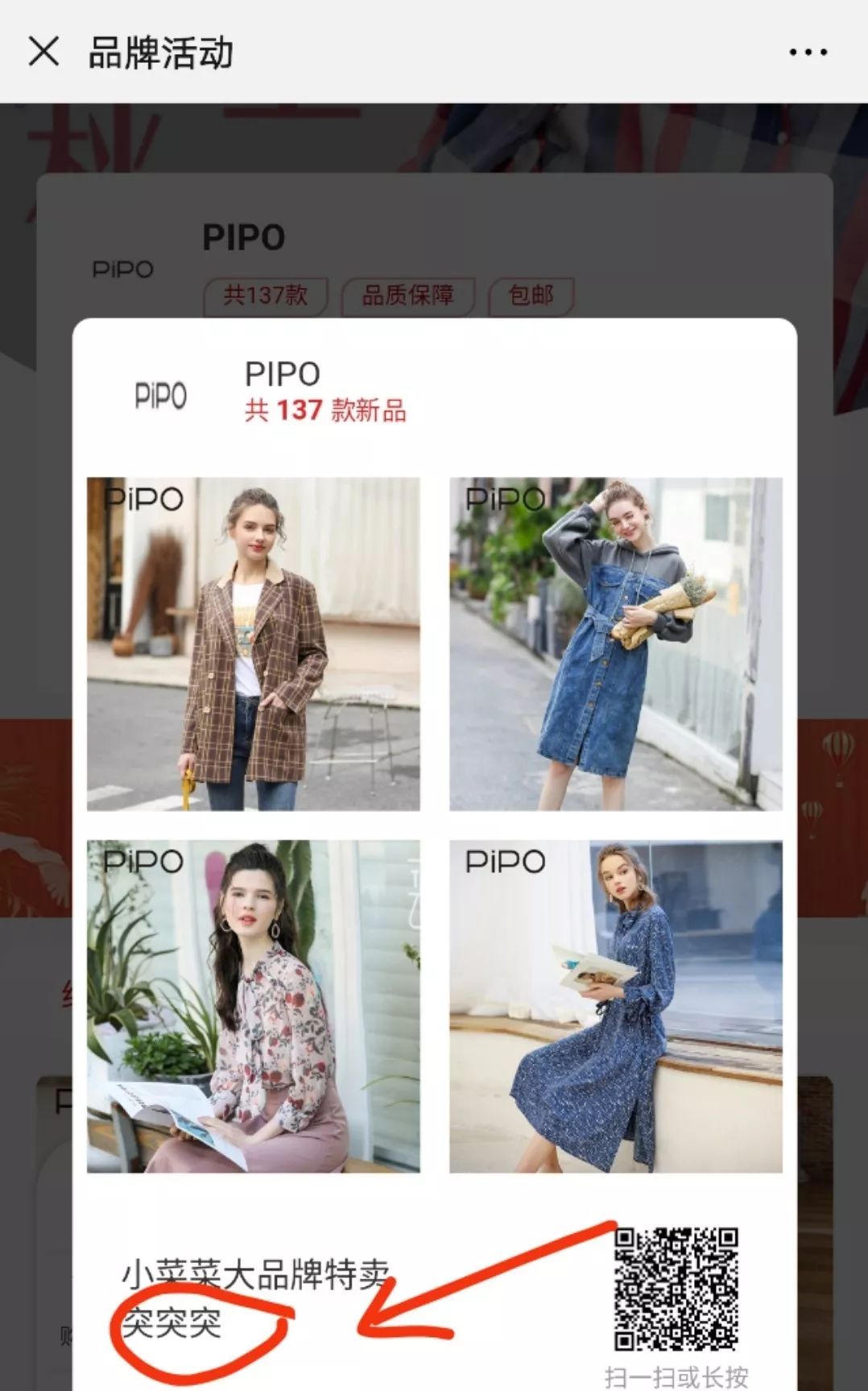Image resolution: width=868 pixels, height=1391 pixels.
Task: Tap the 包邮 free shipping tag
Action: pyautogui.click(x=531, y=296)
